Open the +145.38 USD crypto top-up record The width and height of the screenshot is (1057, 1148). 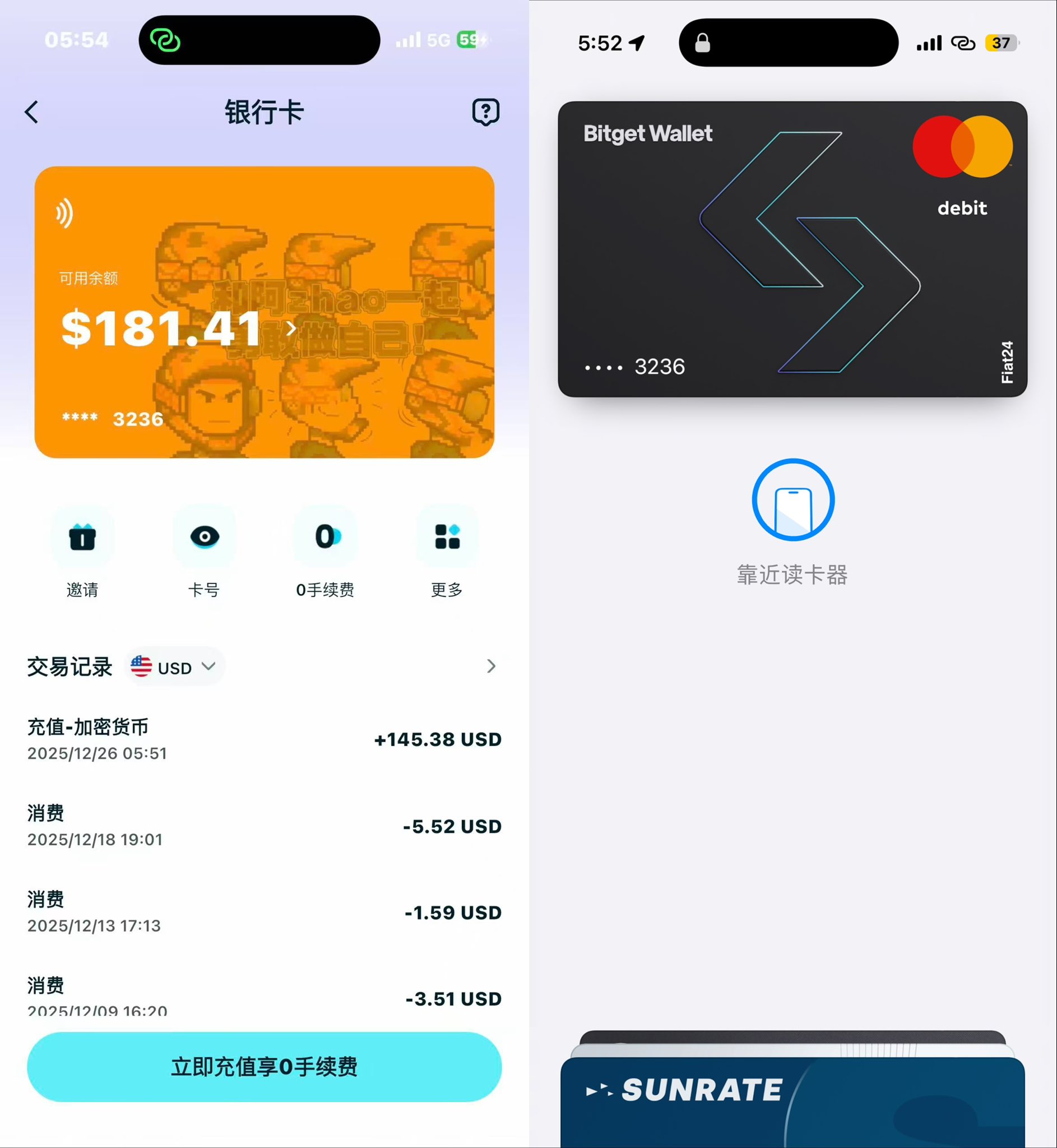click(265, 739)
